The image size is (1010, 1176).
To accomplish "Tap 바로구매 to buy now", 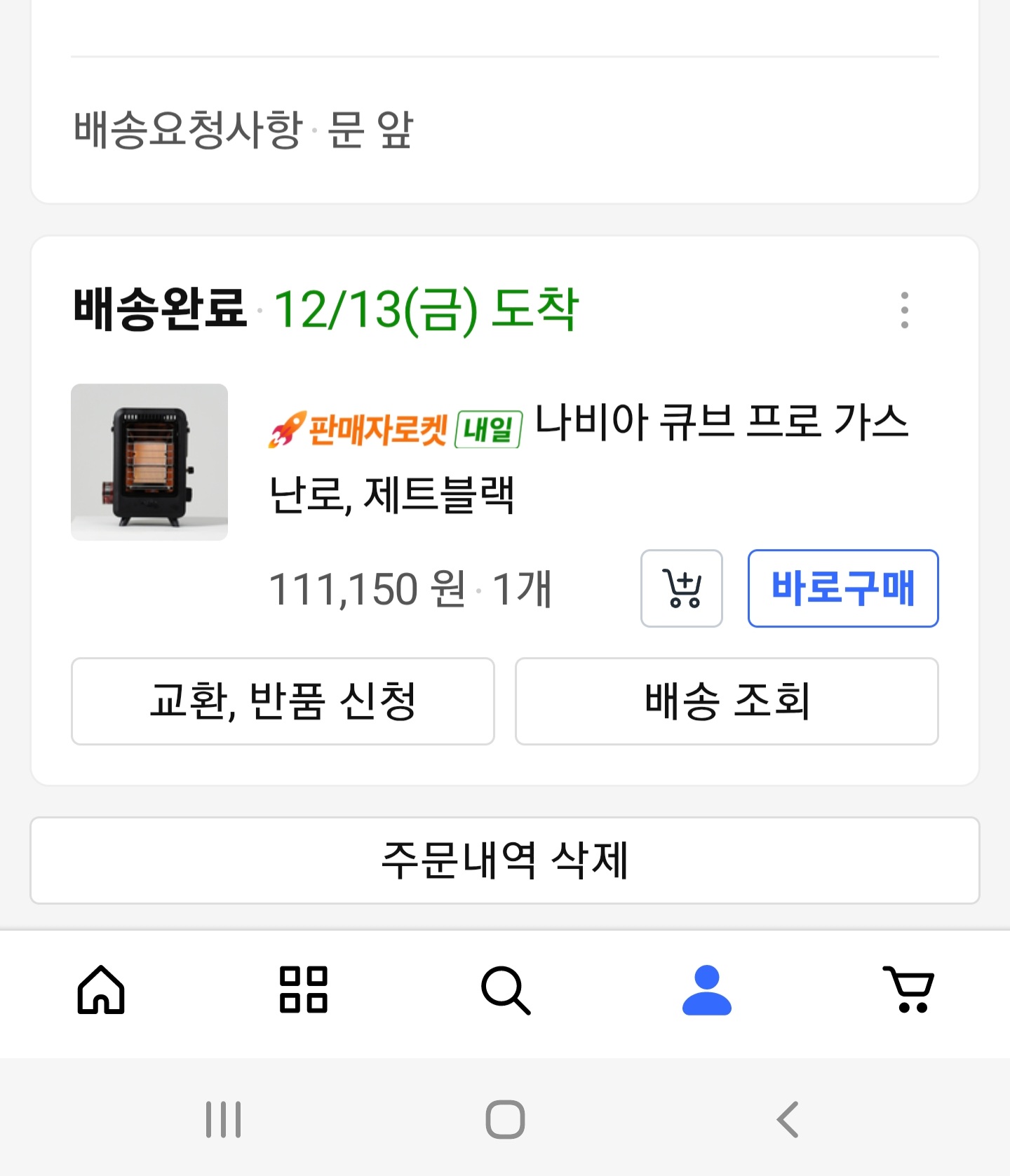I will (842, 588).
